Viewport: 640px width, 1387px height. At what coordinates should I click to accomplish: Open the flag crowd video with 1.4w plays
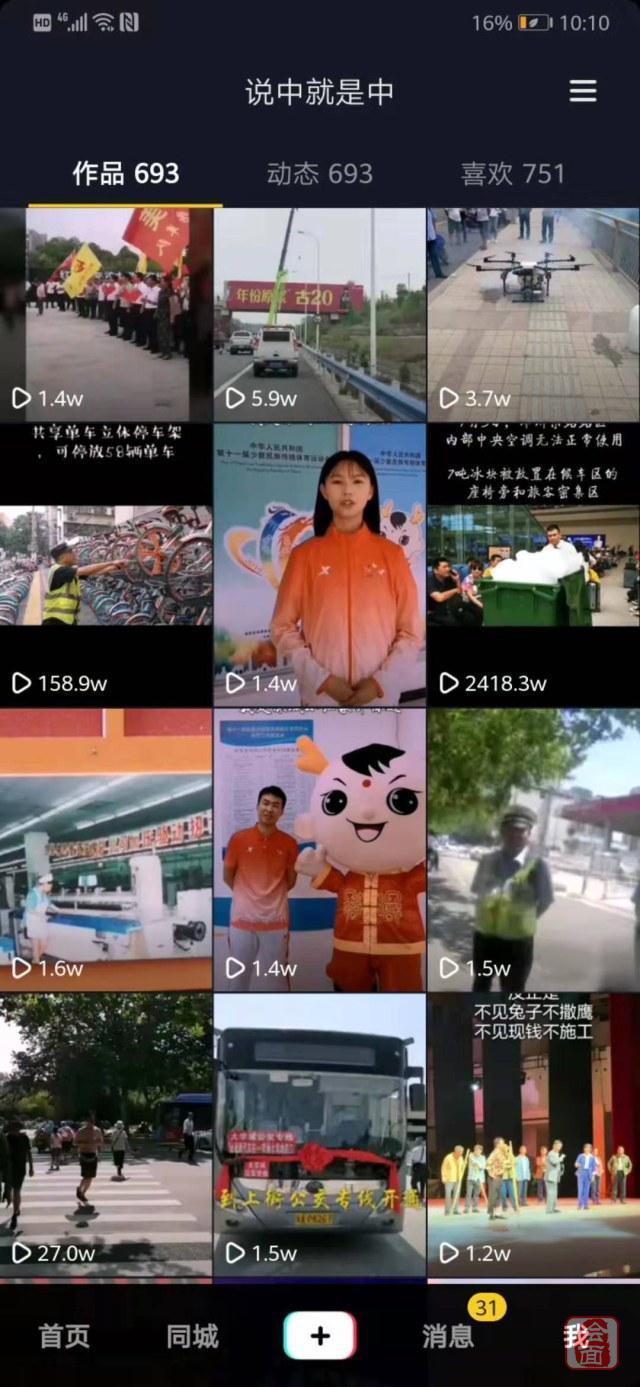(x=106, y=314)
